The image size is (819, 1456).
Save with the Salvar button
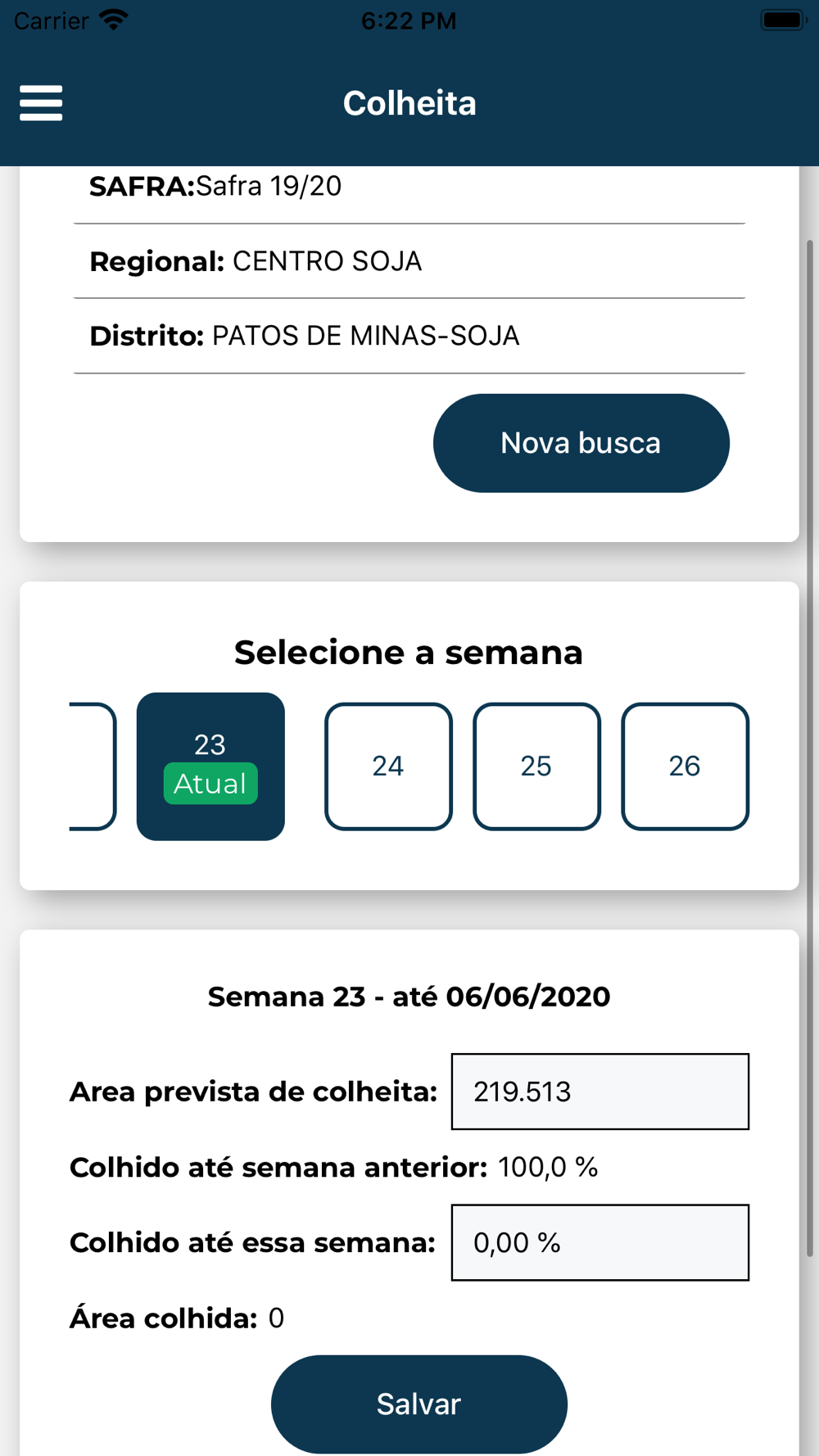click(x=419, y=1404)
